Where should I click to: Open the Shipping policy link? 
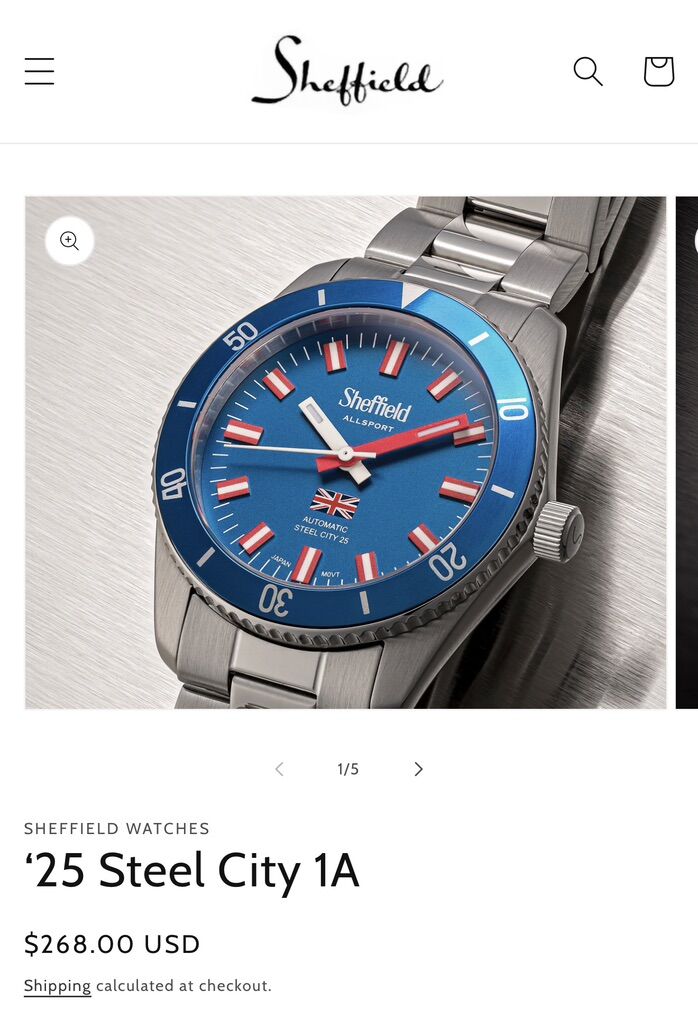57,986
